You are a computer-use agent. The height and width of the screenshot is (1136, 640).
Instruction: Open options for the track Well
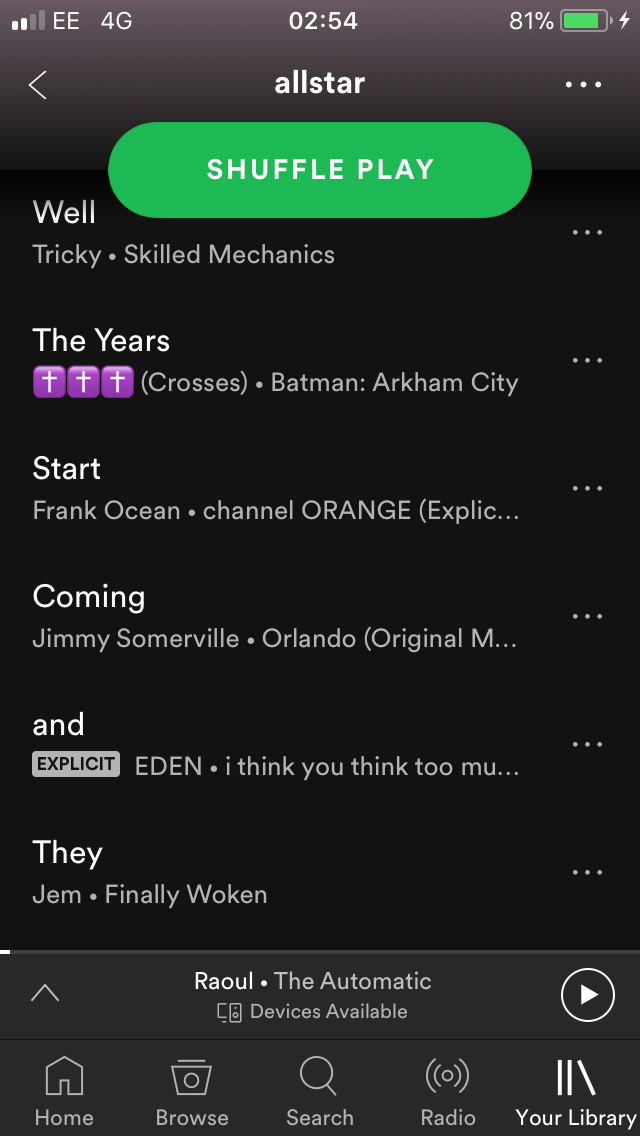coord(587,233)
